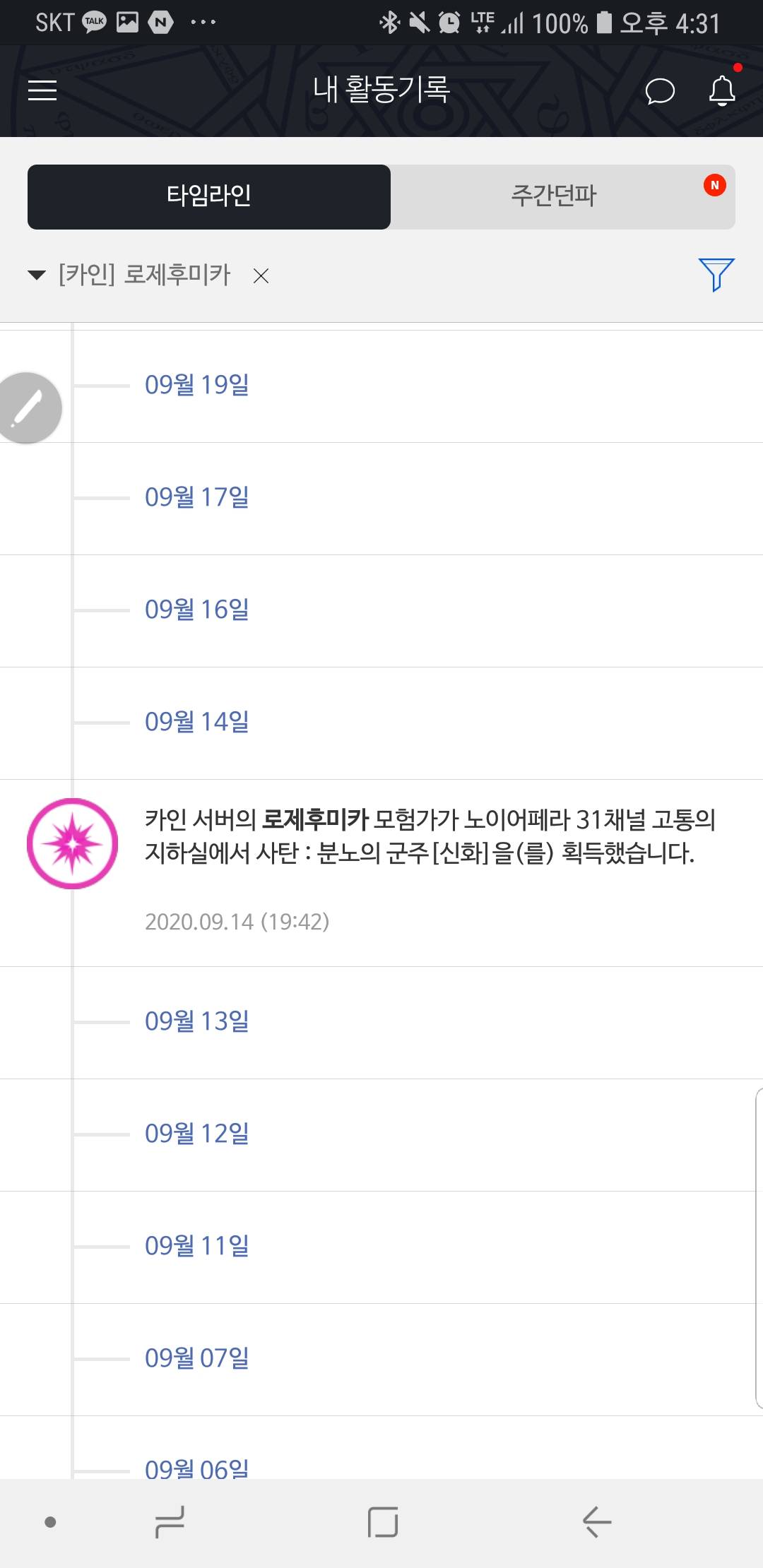Open the hamburger drawer menu
Screen dimensions: 763x1568
tap(42, 90)
